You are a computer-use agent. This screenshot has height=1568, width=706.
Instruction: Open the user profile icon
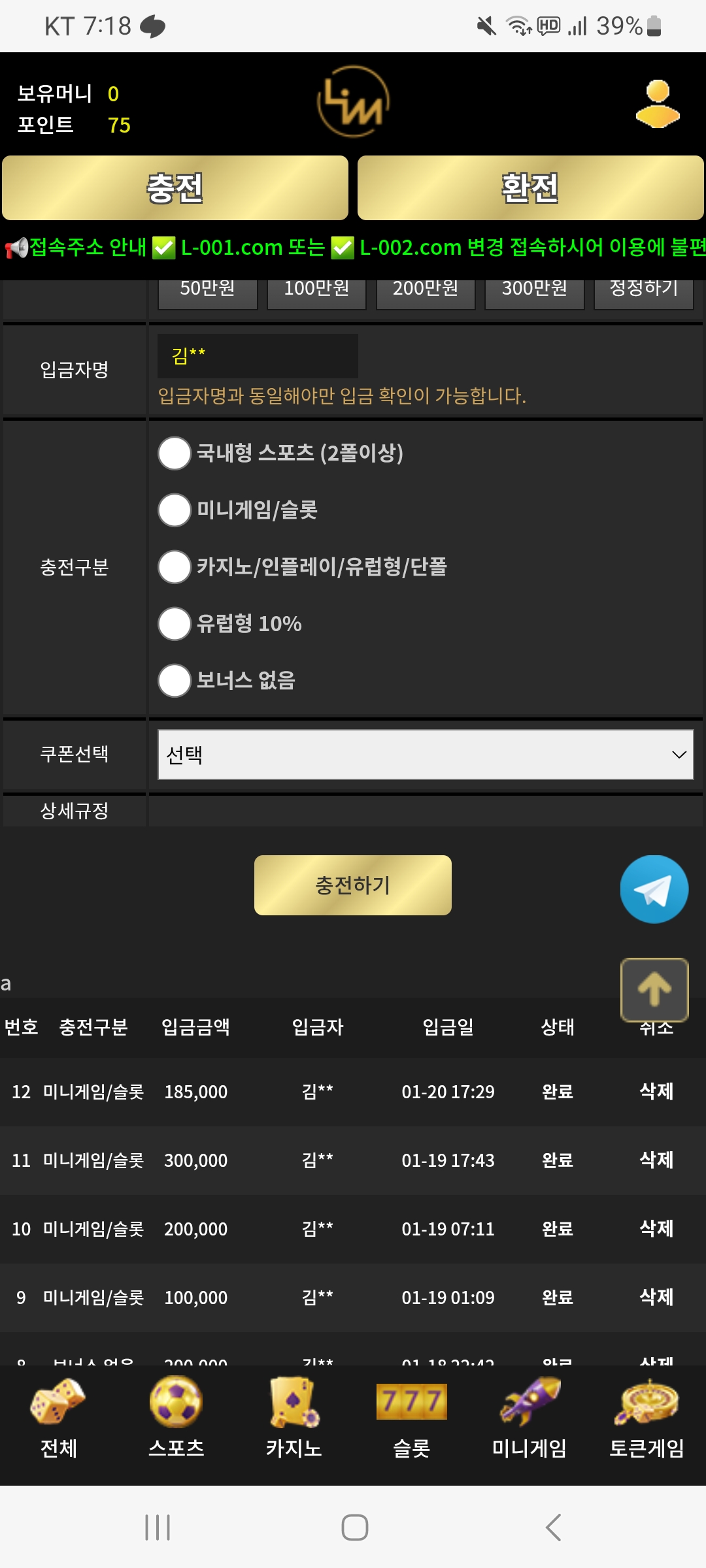[658, 105]
